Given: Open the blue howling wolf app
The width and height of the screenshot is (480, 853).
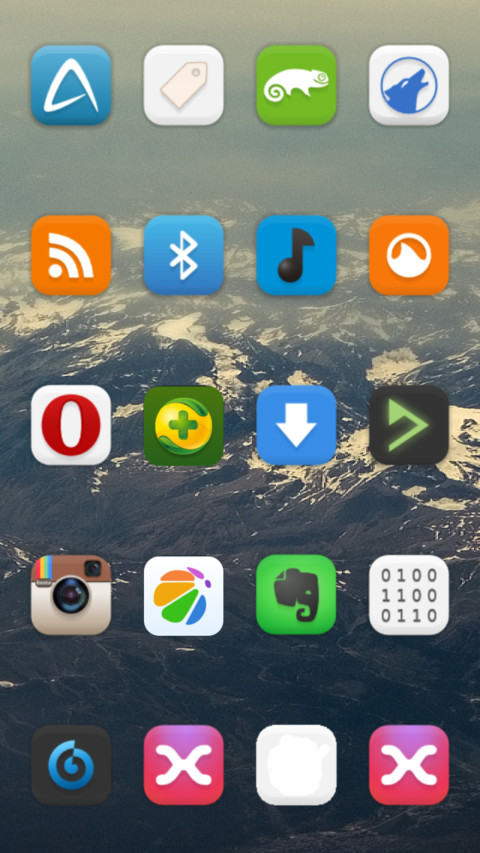Looking at the screenshot, I should point(409,85).
